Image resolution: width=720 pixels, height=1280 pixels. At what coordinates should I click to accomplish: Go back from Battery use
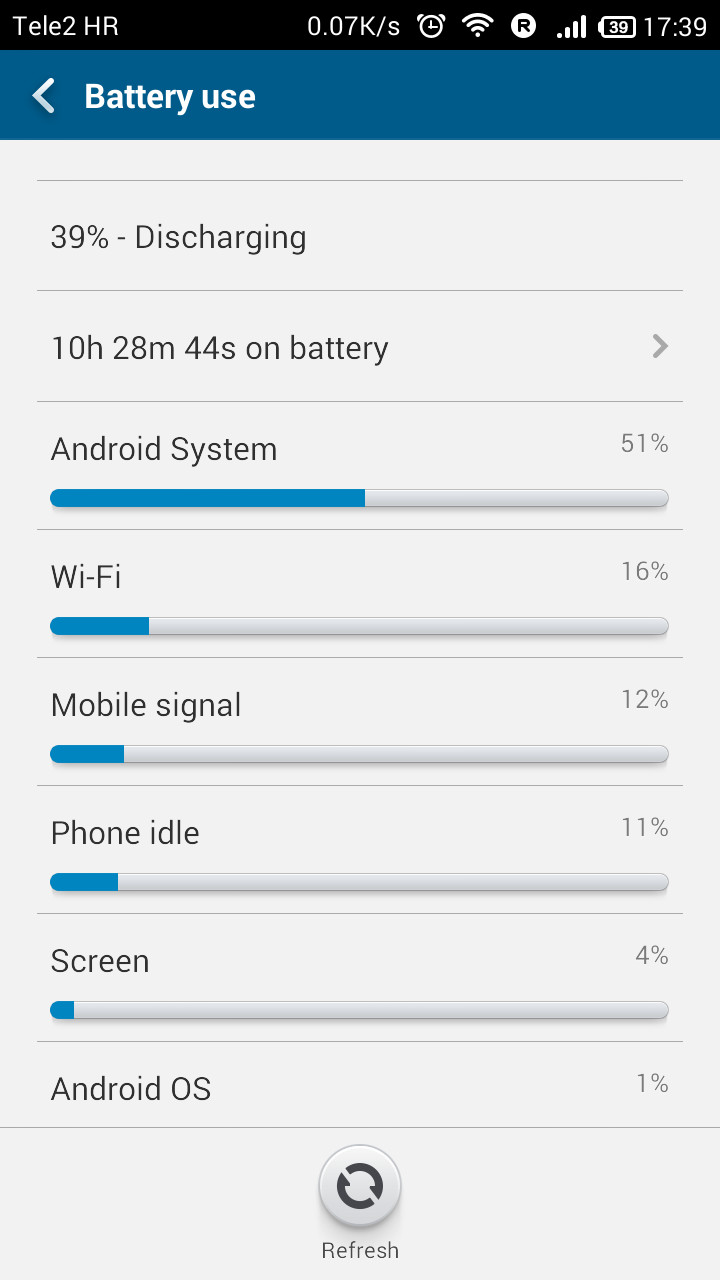click(x=44, y=96)
